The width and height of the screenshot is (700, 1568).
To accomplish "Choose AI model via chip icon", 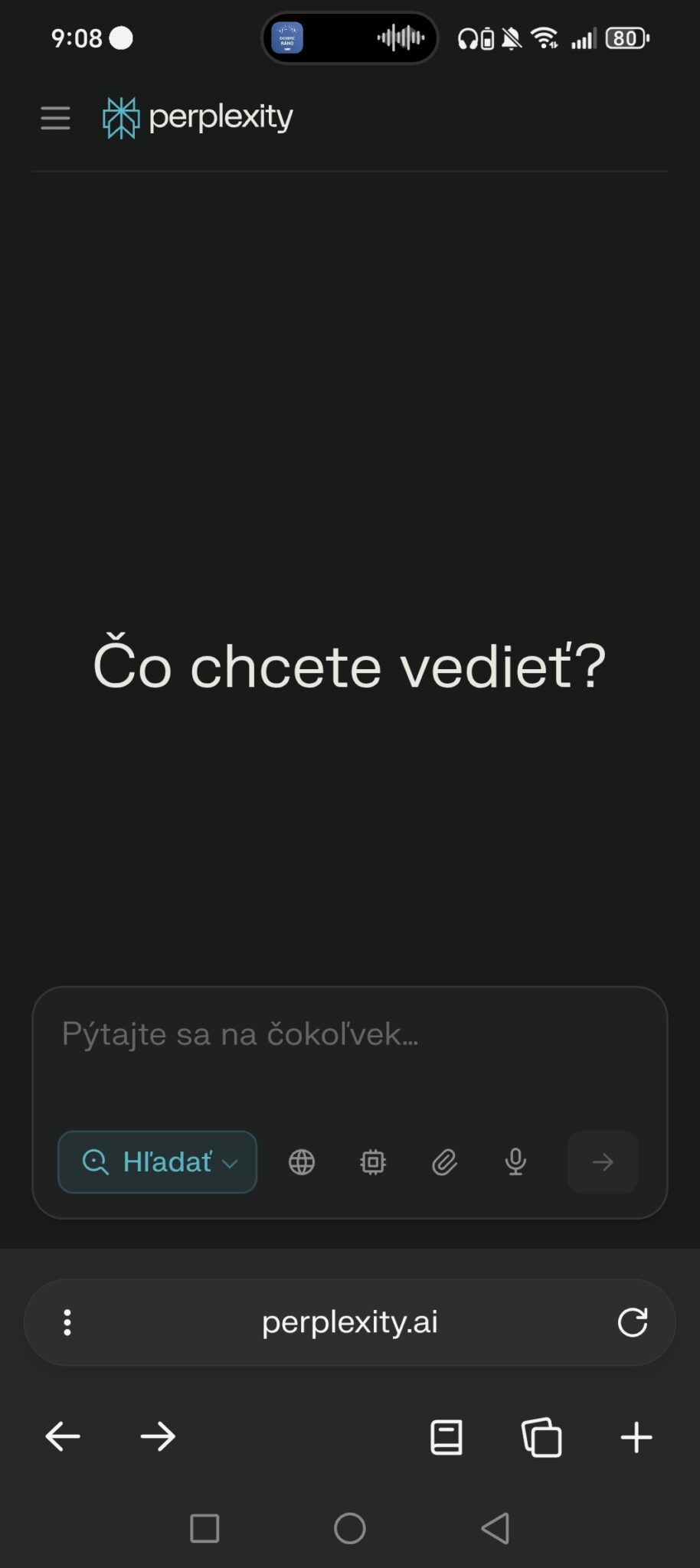I will point(373,1162).
